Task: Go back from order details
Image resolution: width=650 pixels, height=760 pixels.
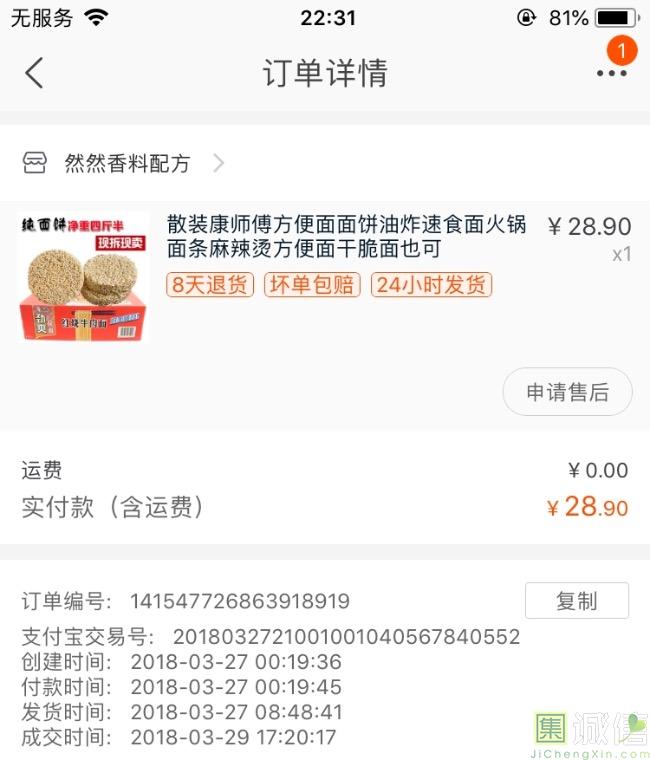Action: (x=34, y=73)
